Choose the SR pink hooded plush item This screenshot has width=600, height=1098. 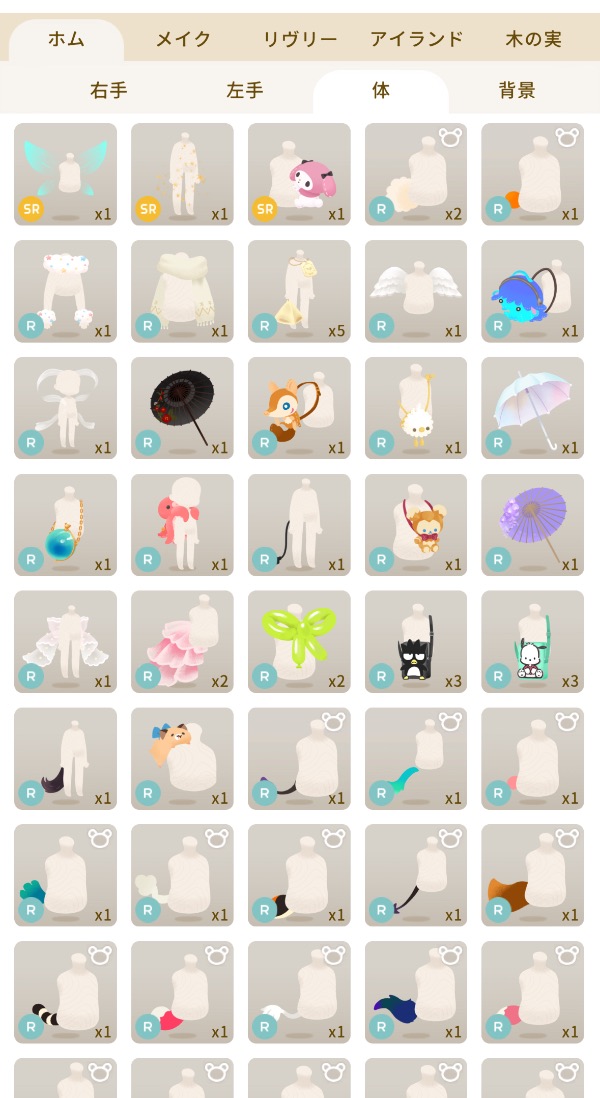coord(299,174)
